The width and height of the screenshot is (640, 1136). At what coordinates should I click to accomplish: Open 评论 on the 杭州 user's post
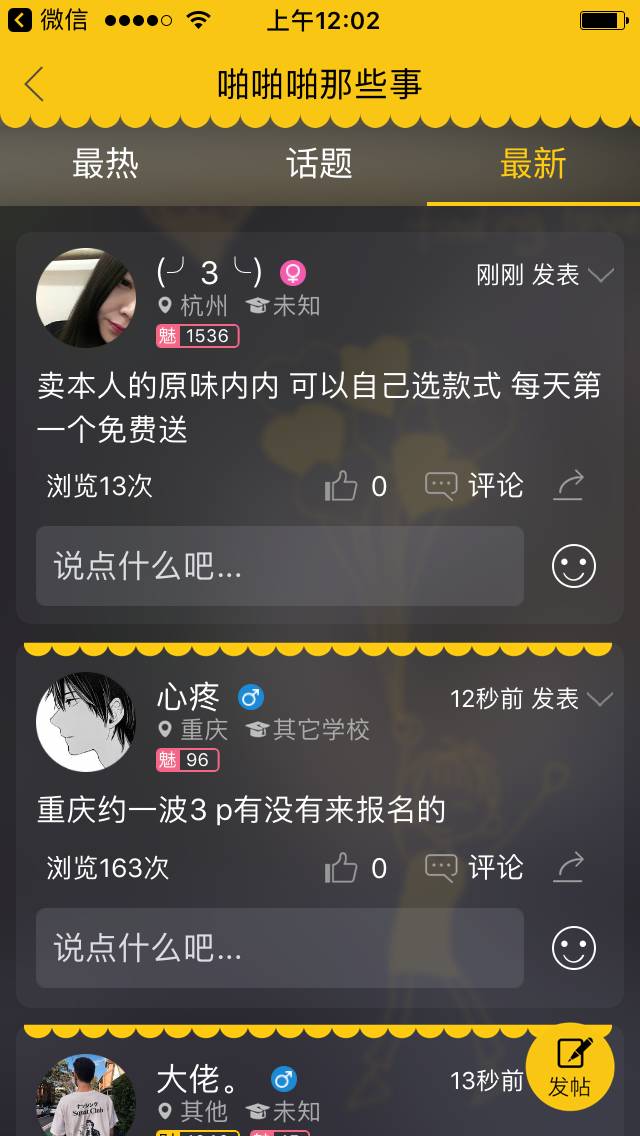(x=475, y=486)
